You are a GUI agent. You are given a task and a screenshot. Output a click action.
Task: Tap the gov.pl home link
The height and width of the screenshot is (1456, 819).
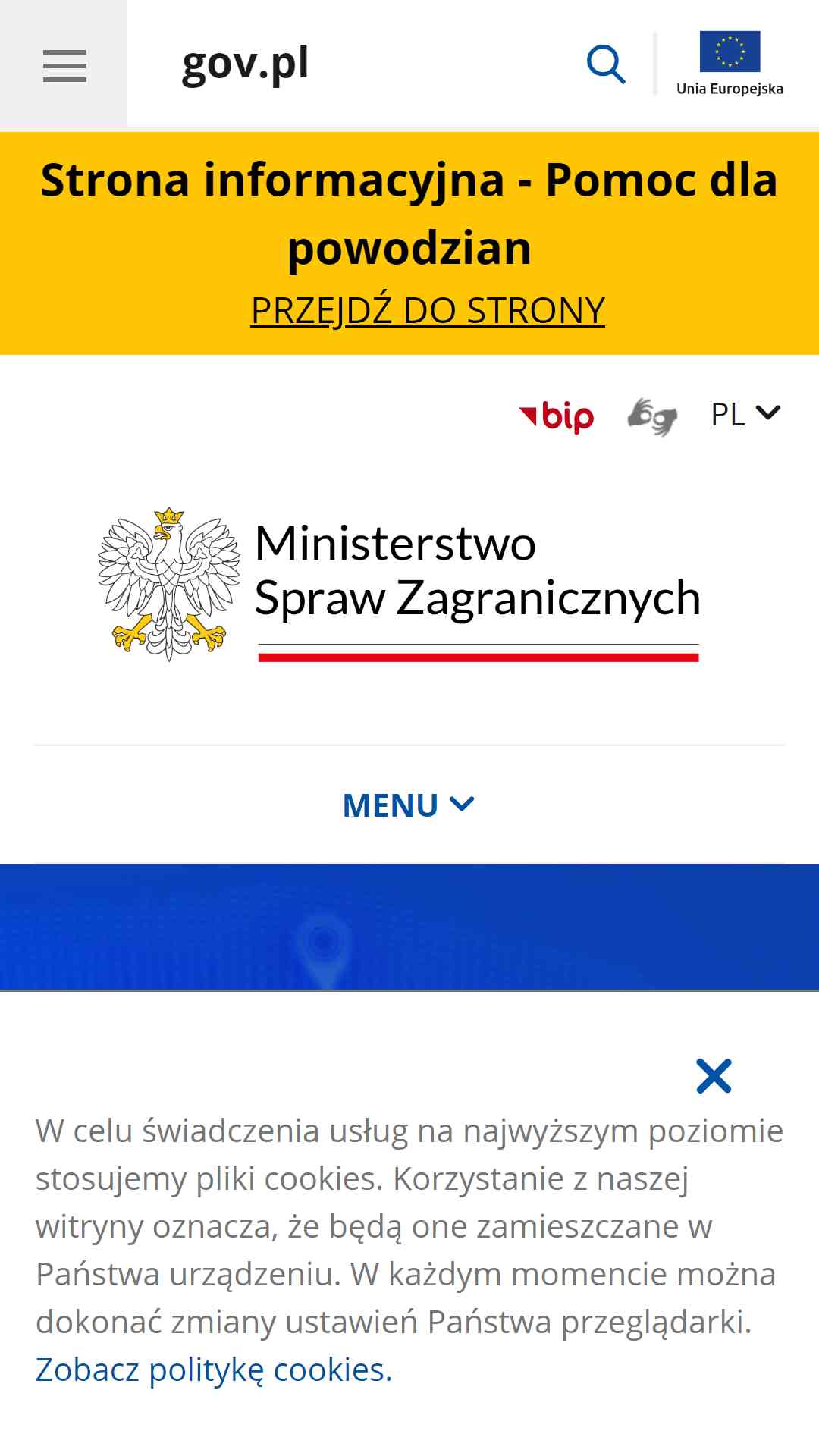(x=245, y=64)
